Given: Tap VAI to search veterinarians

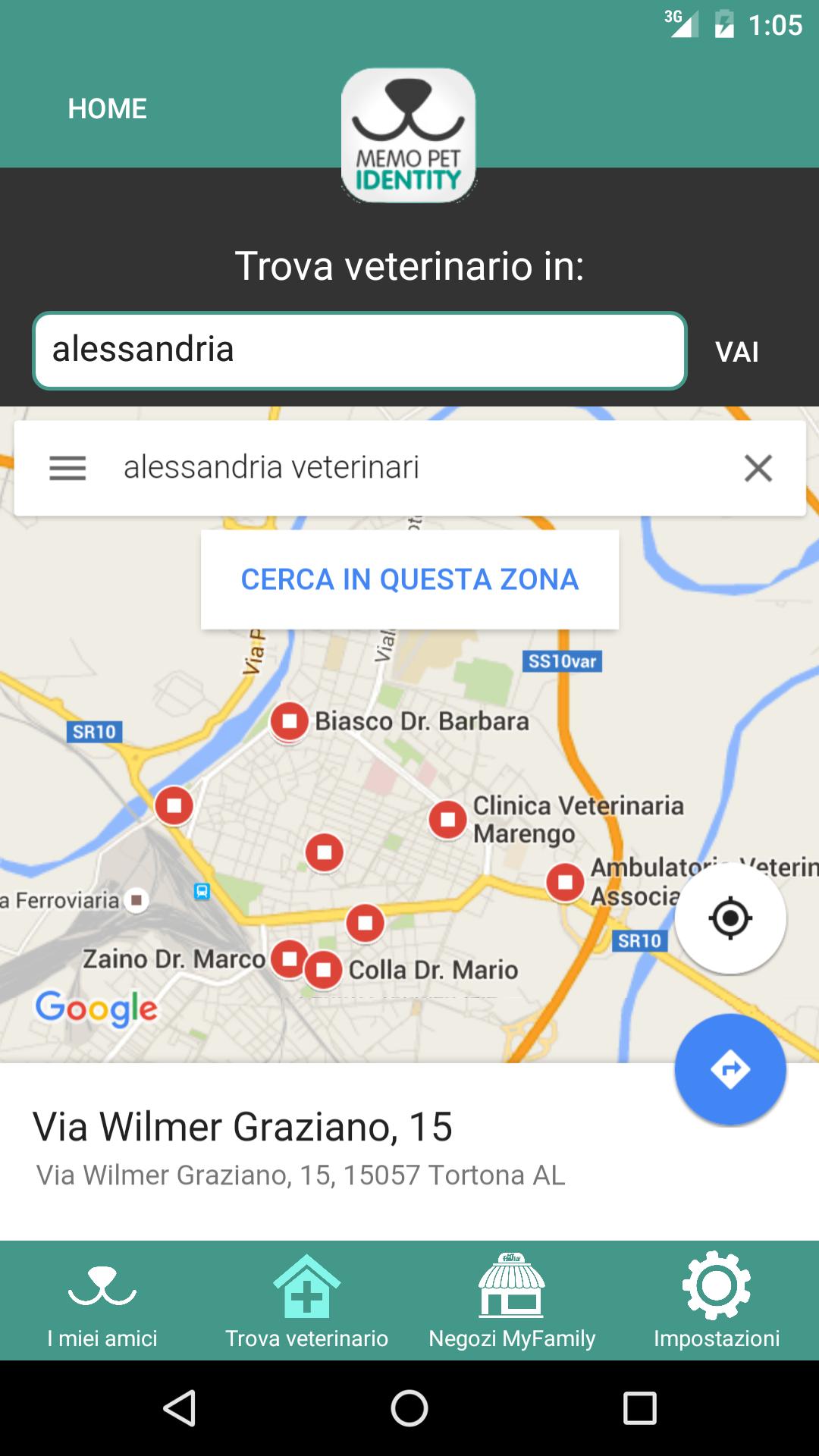Looking at the screenshot, I should coord(736,352).
